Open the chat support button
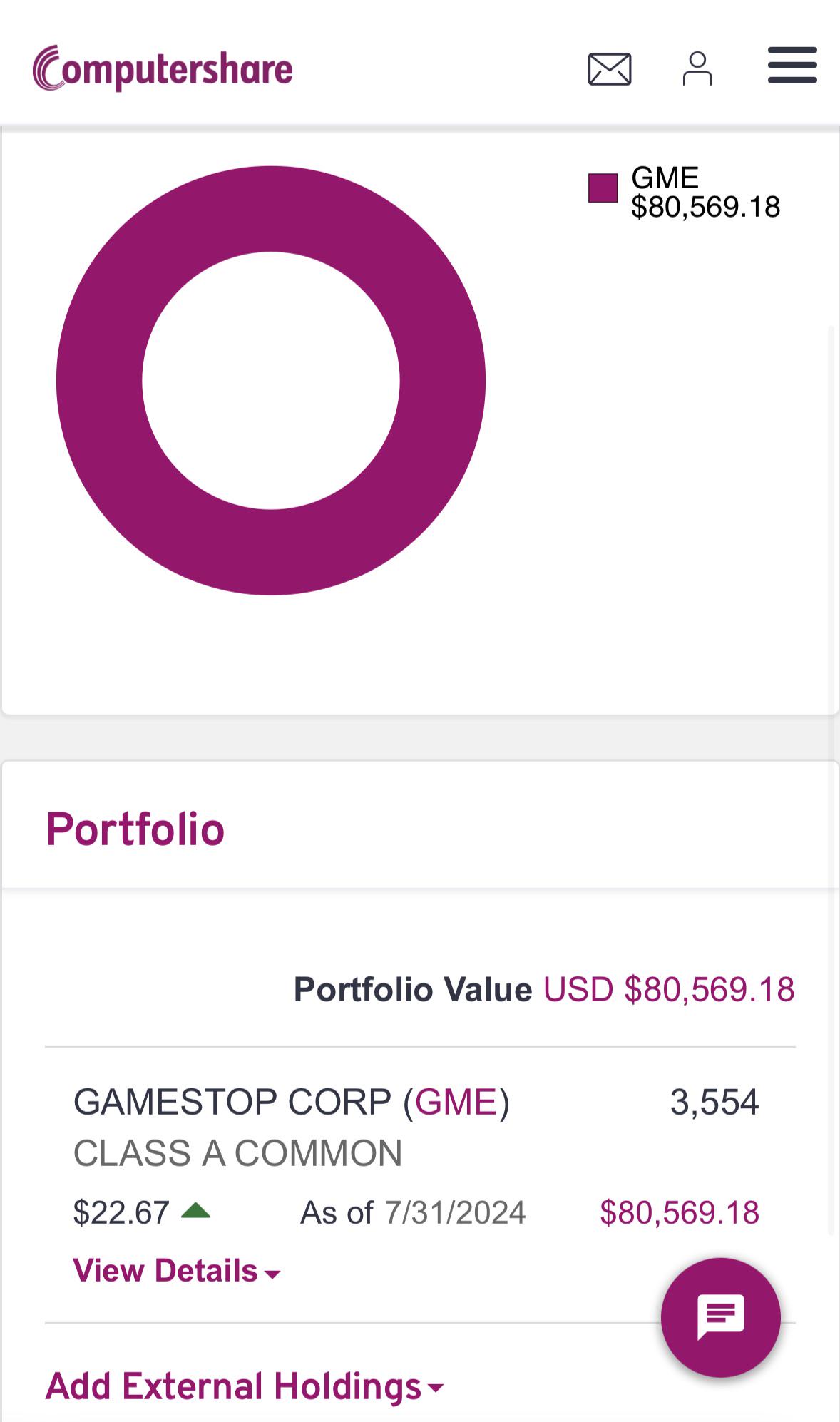 tap(720, 1317)
